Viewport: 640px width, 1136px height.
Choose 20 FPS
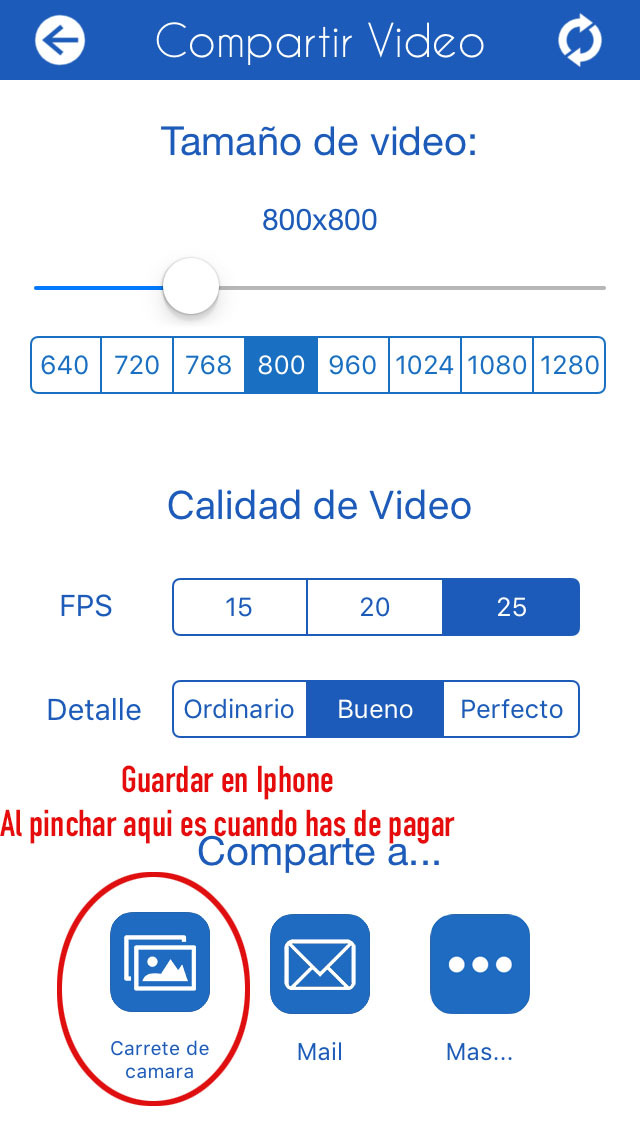pyautogui.click(x=375, y=607)
